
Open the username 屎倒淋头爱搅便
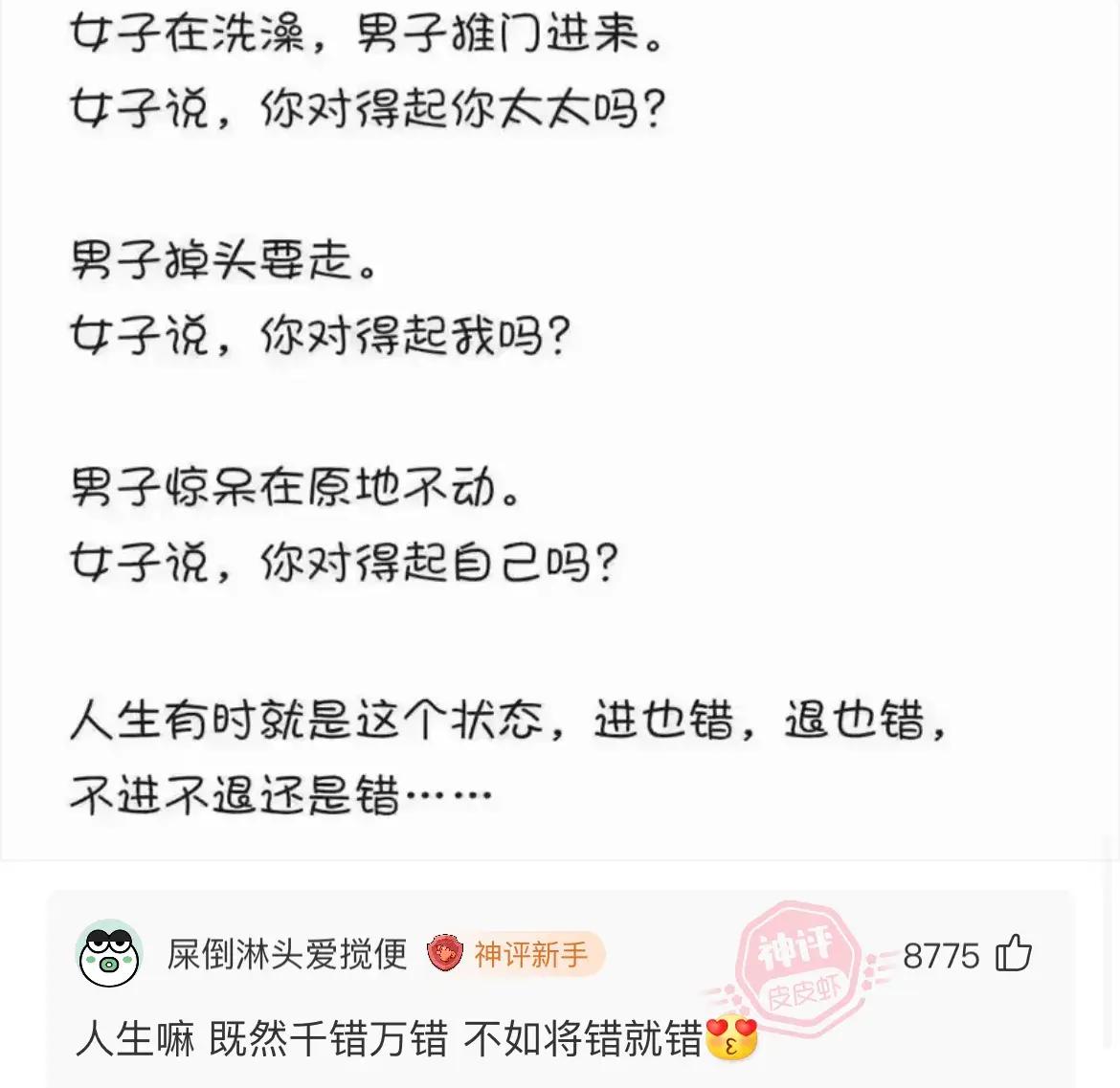[287, 955]
